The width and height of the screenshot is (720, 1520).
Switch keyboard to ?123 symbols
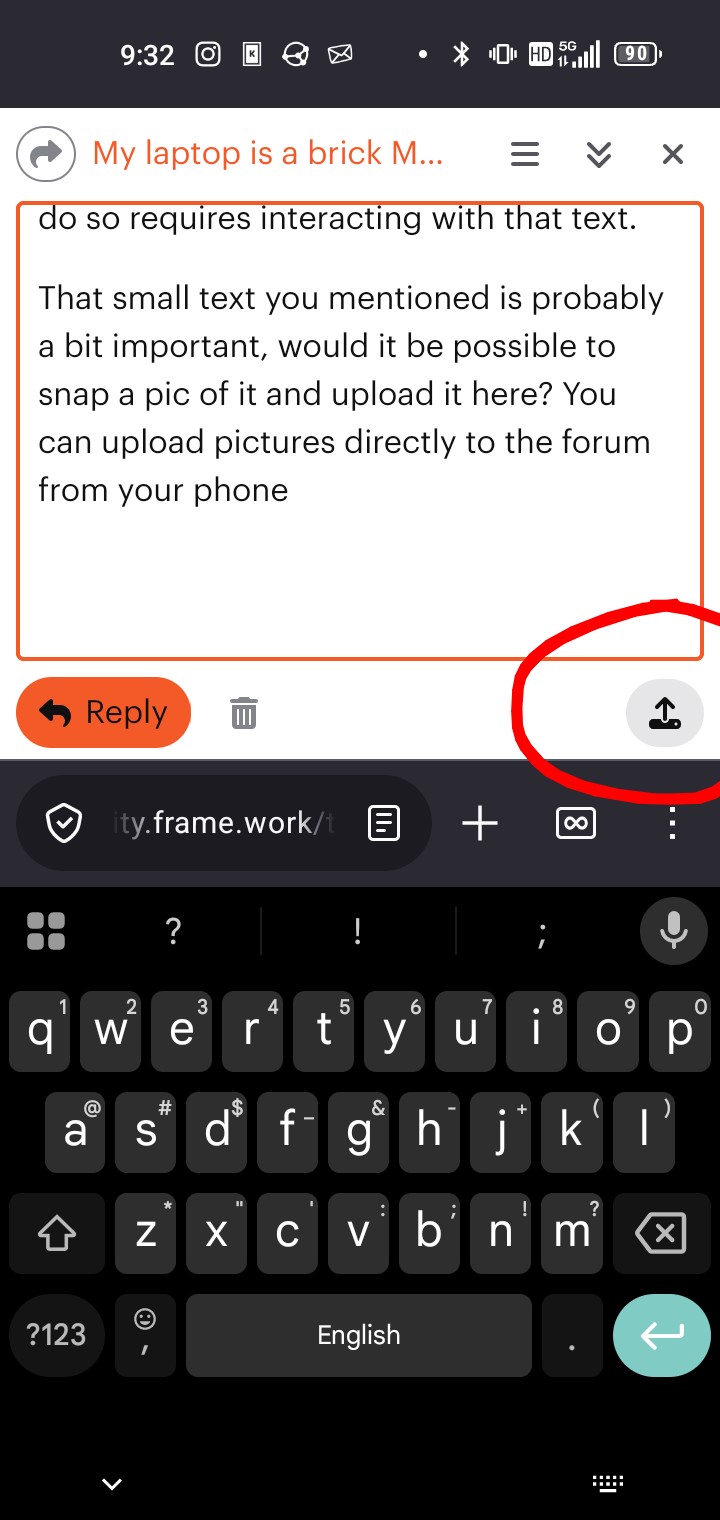56,1334
